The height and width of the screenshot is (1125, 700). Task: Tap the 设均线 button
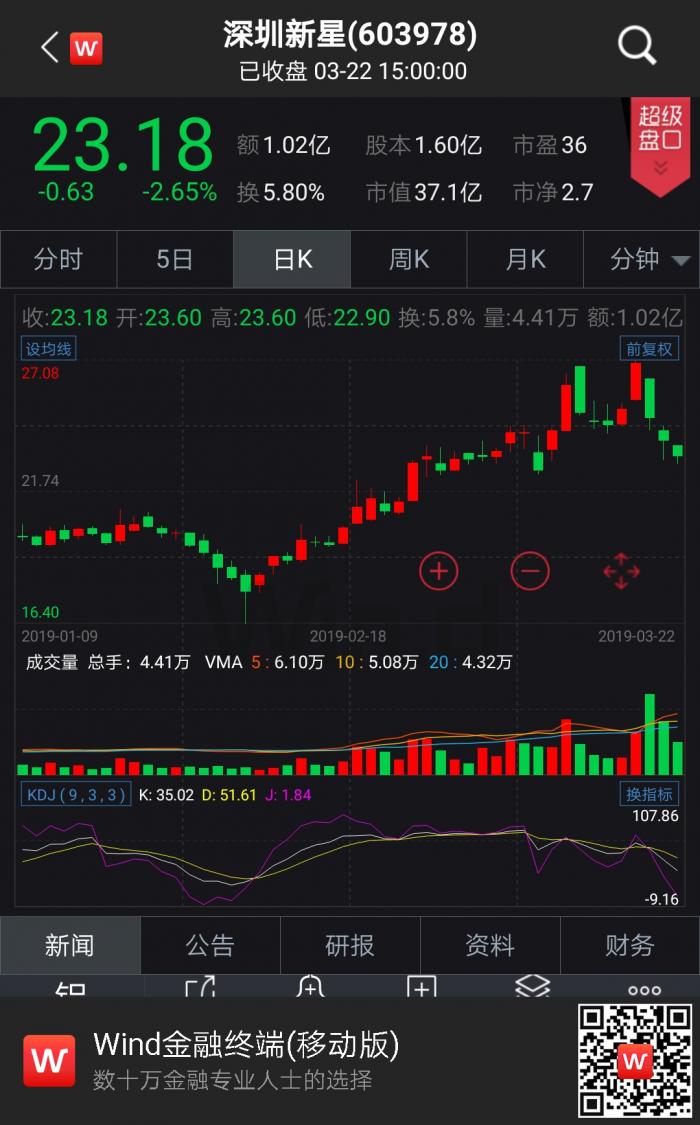[48, 349]
